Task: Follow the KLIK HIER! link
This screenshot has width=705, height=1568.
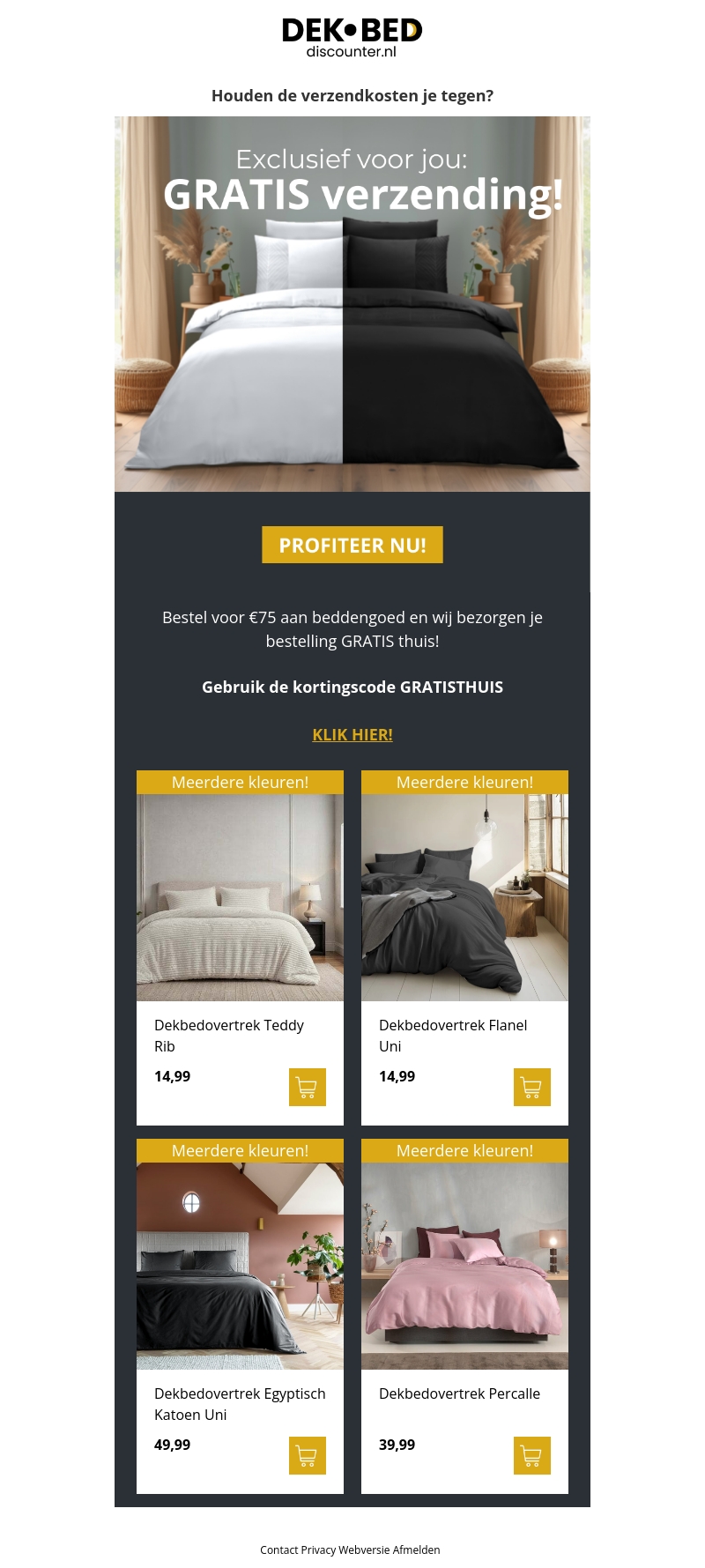Action: point(352,734)
